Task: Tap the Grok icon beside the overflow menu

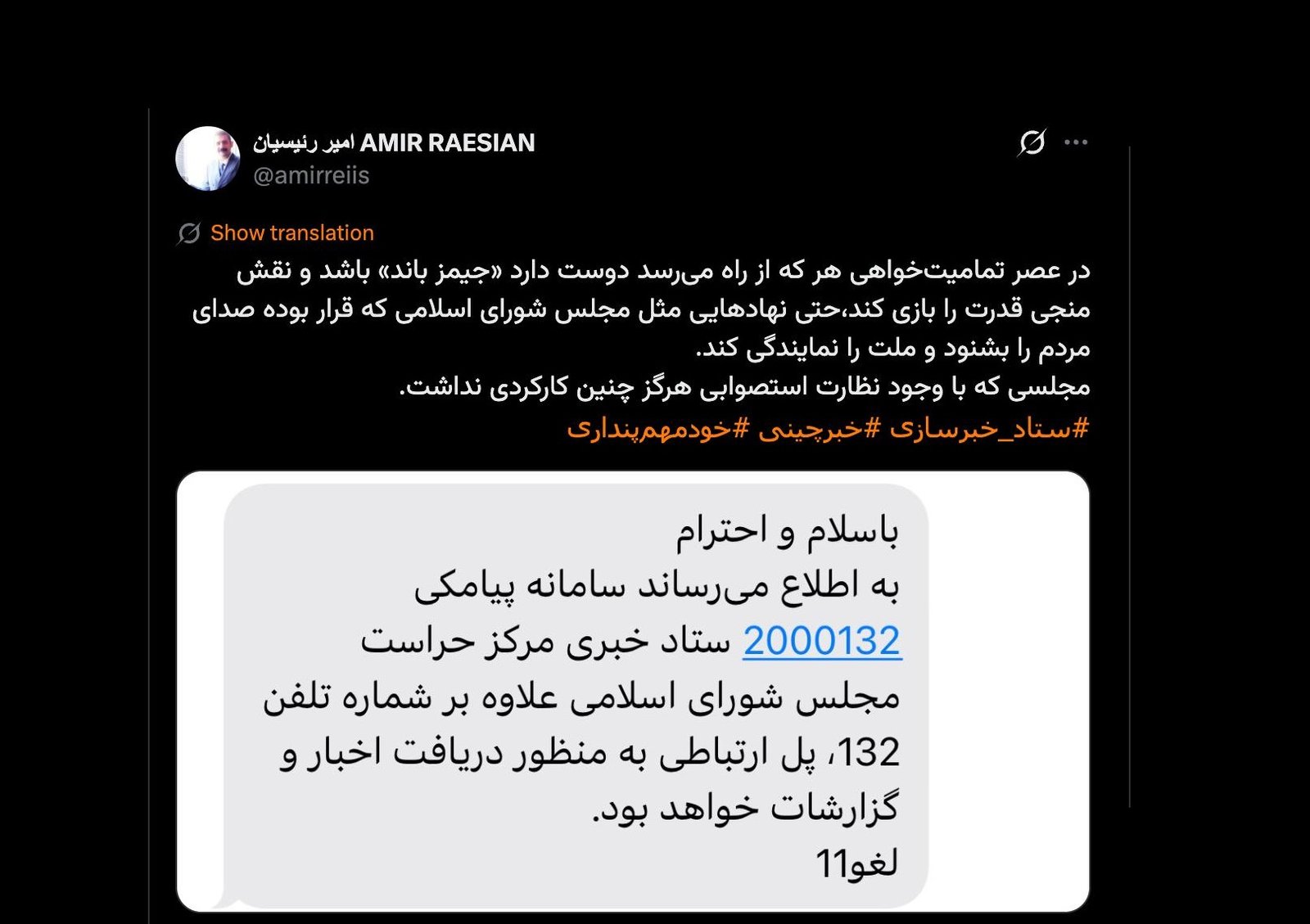Action: 1032,142
